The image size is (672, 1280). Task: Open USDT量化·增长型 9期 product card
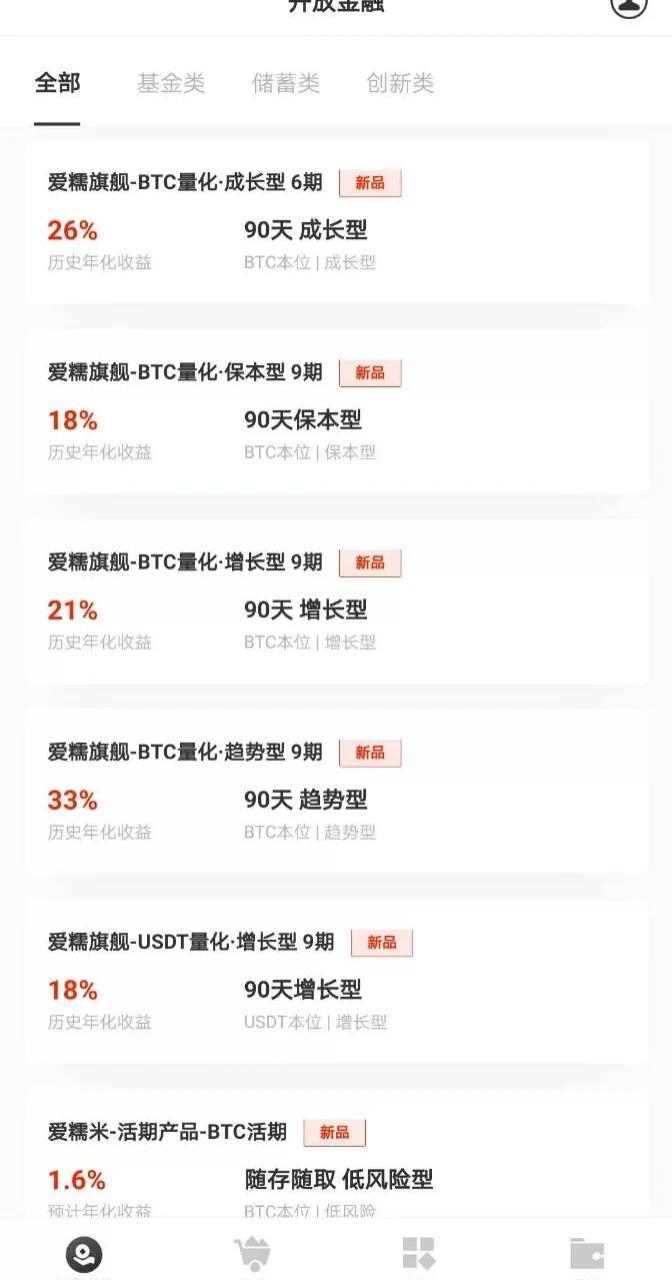[336, 982]
